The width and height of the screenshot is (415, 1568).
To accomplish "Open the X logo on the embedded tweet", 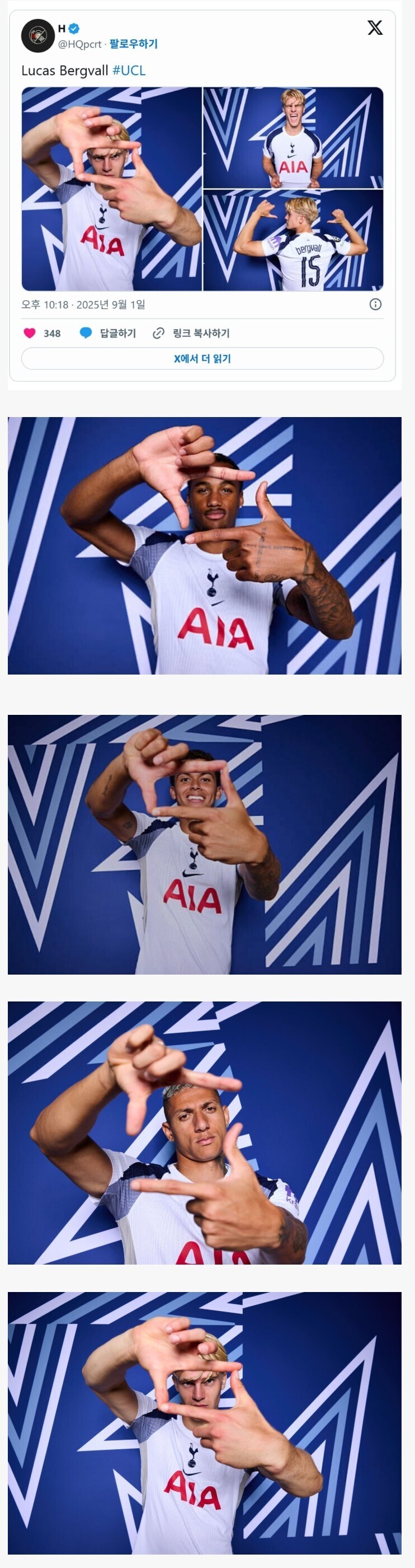I will pyautogui.click(x=375, y=27).
